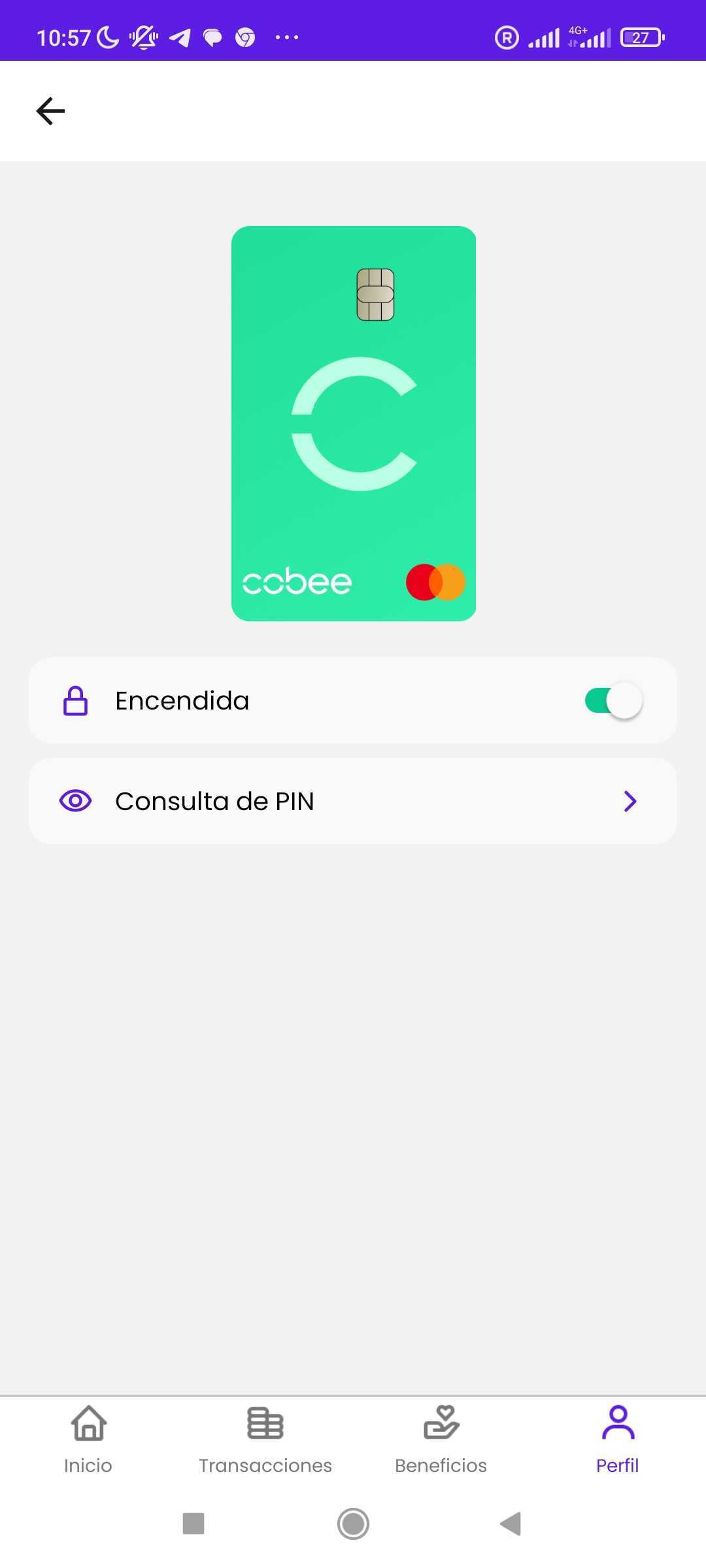Disable the Encendida card switch

(x=613, y=700)
